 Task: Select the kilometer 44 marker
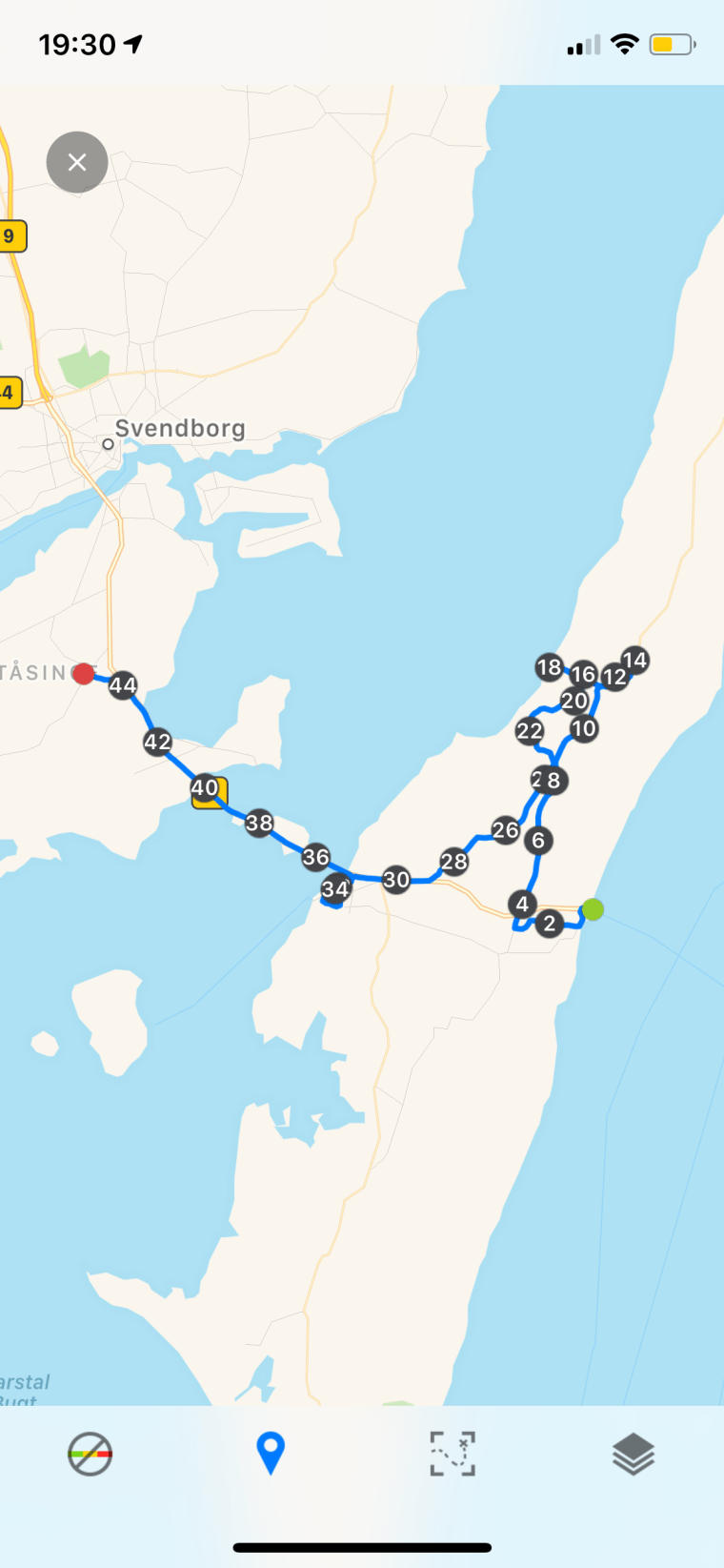[123, 684]
